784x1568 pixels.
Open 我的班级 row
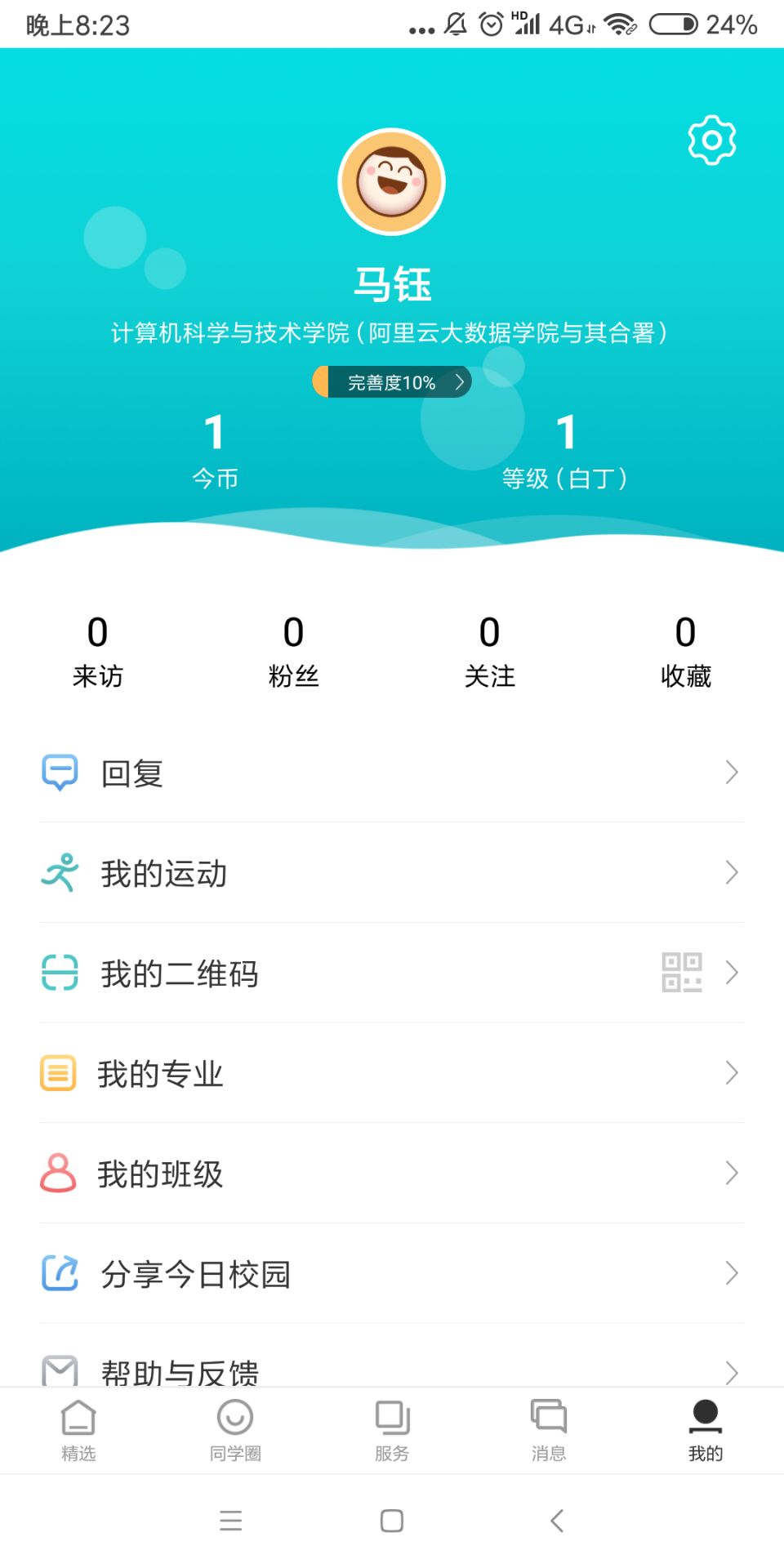[x=392, y=1174]
